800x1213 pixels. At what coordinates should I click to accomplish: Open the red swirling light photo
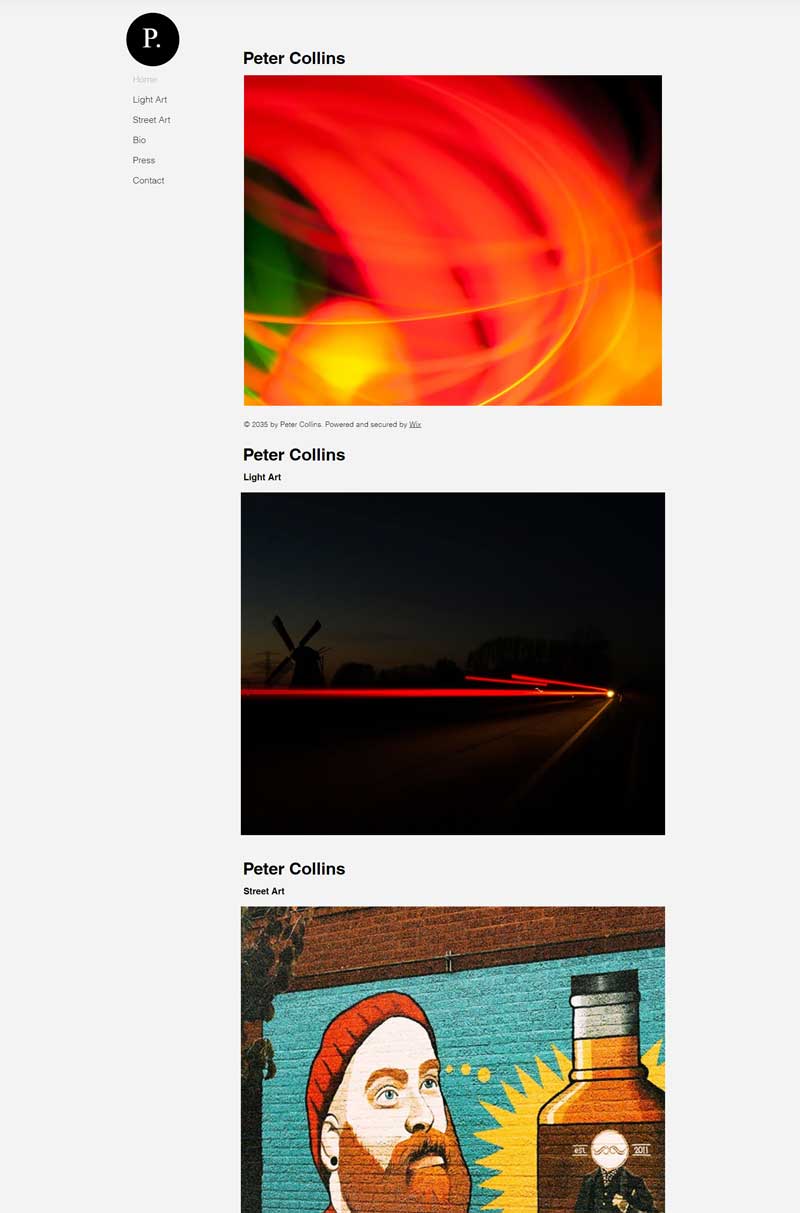(453, 240)
